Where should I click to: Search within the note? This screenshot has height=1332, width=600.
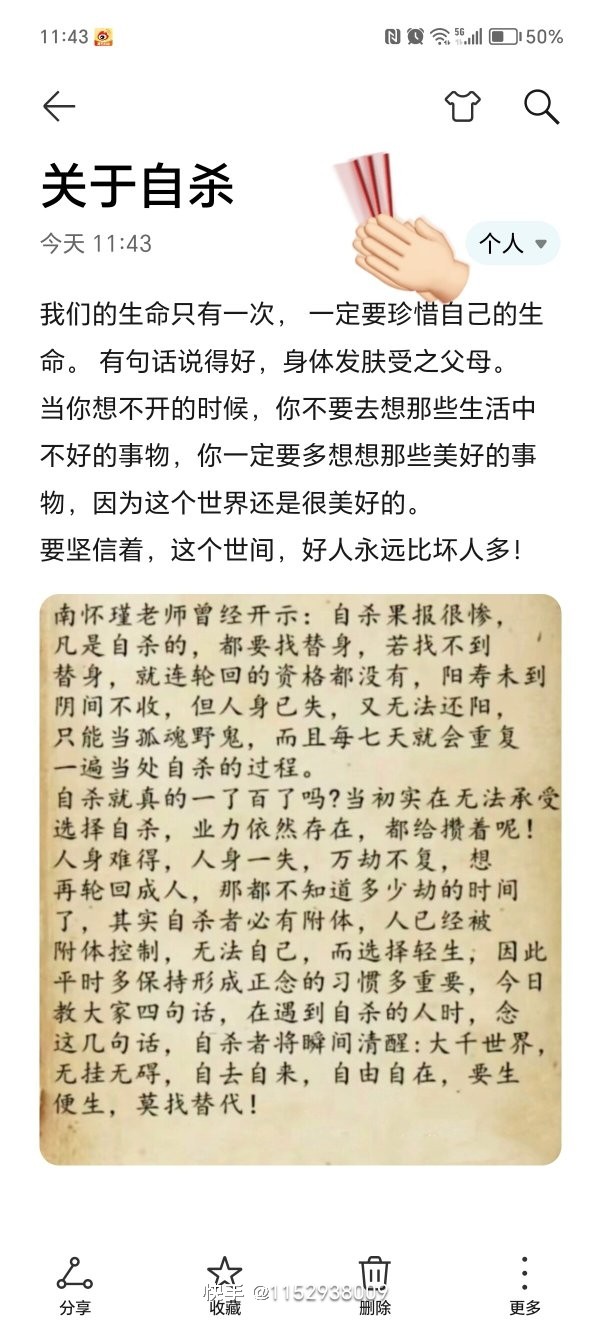pos(541,106)
